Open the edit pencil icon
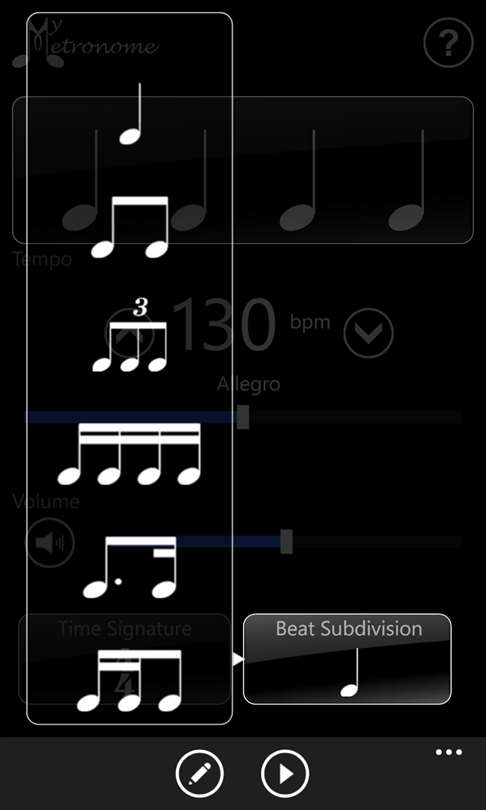Image resolution: width=486 pixels, height=810 pixels. [x=200, y=773]
